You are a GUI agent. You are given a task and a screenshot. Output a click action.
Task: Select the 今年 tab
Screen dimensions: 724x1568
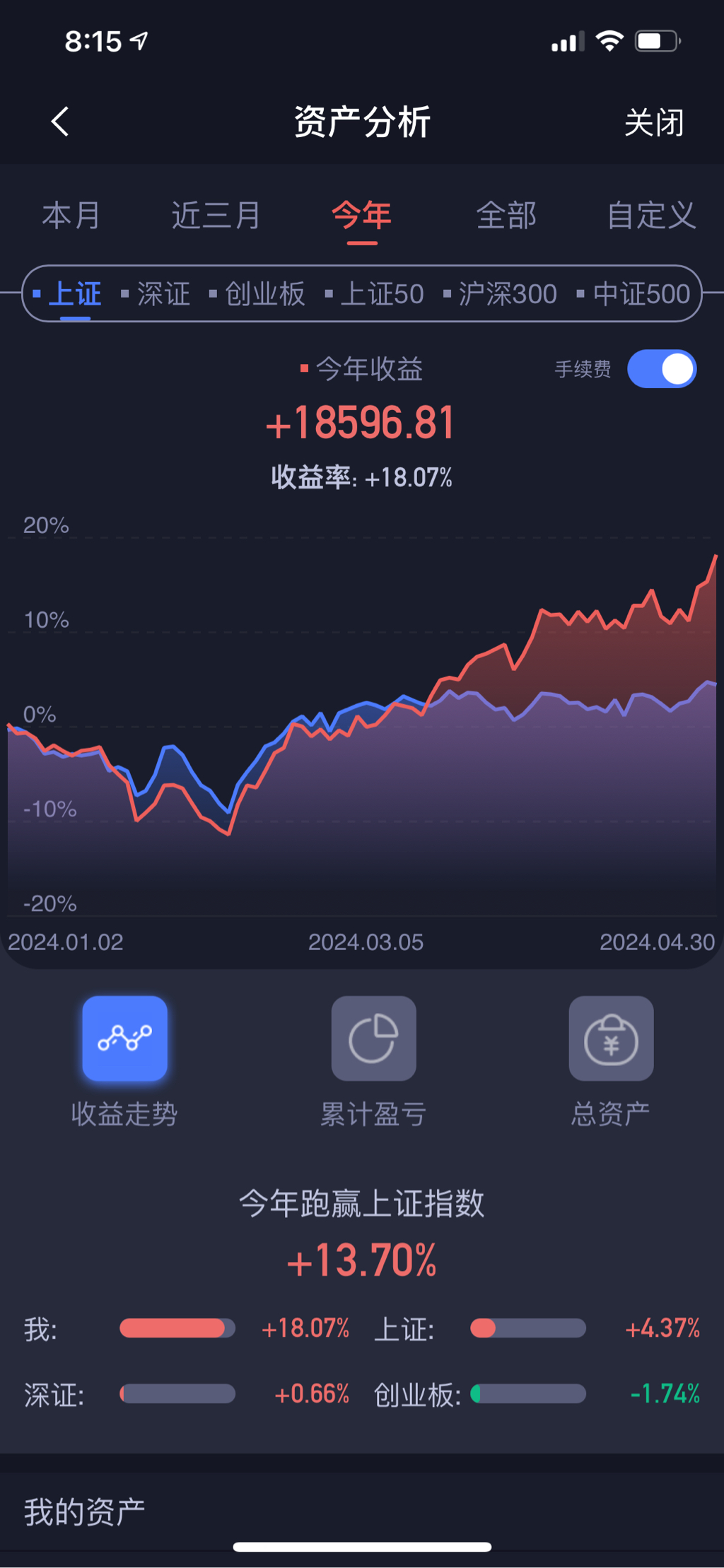point(362,215)
